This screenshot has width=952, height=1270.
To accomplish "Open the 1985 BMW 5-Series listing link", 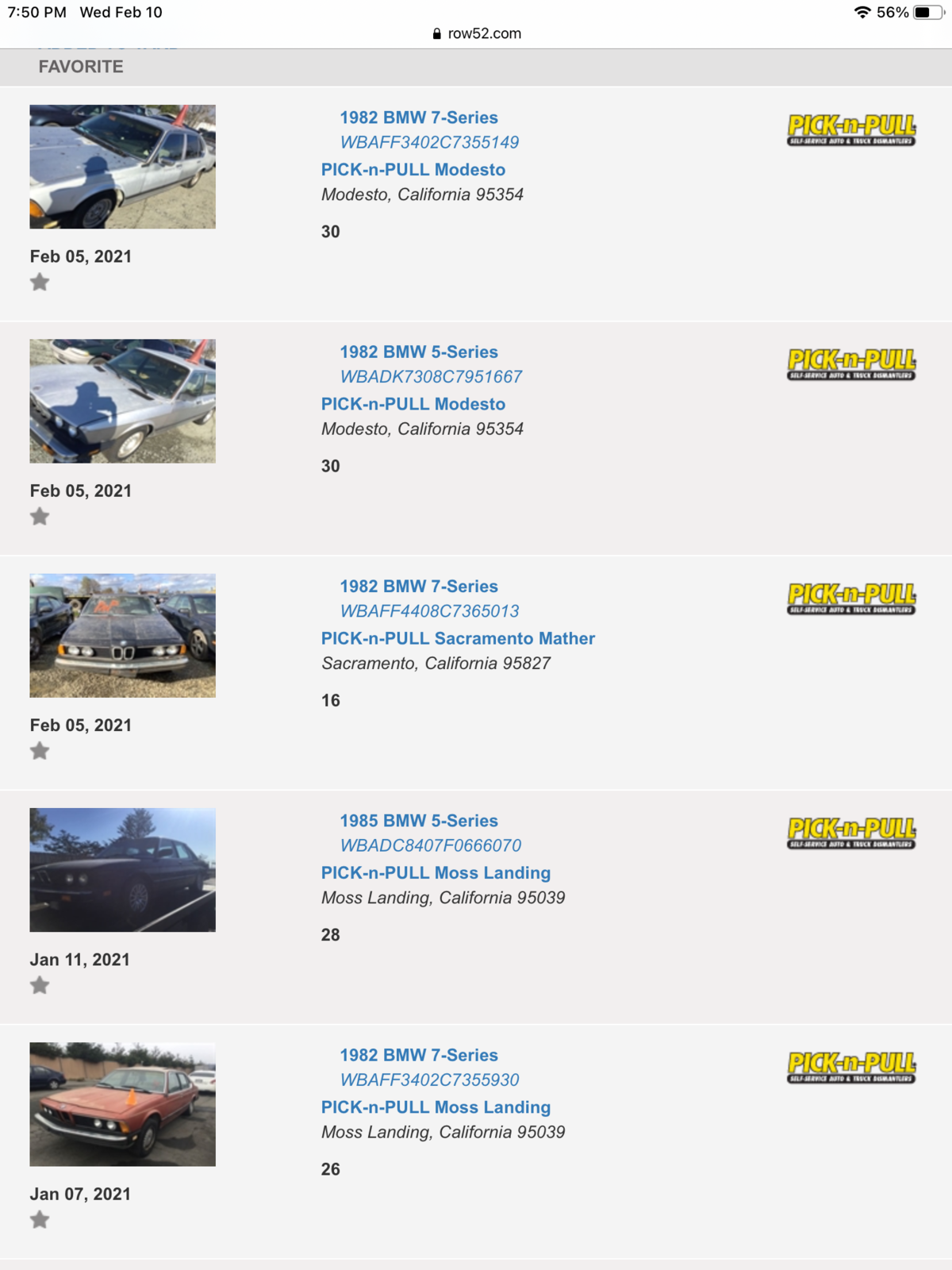I will (419, 821).
